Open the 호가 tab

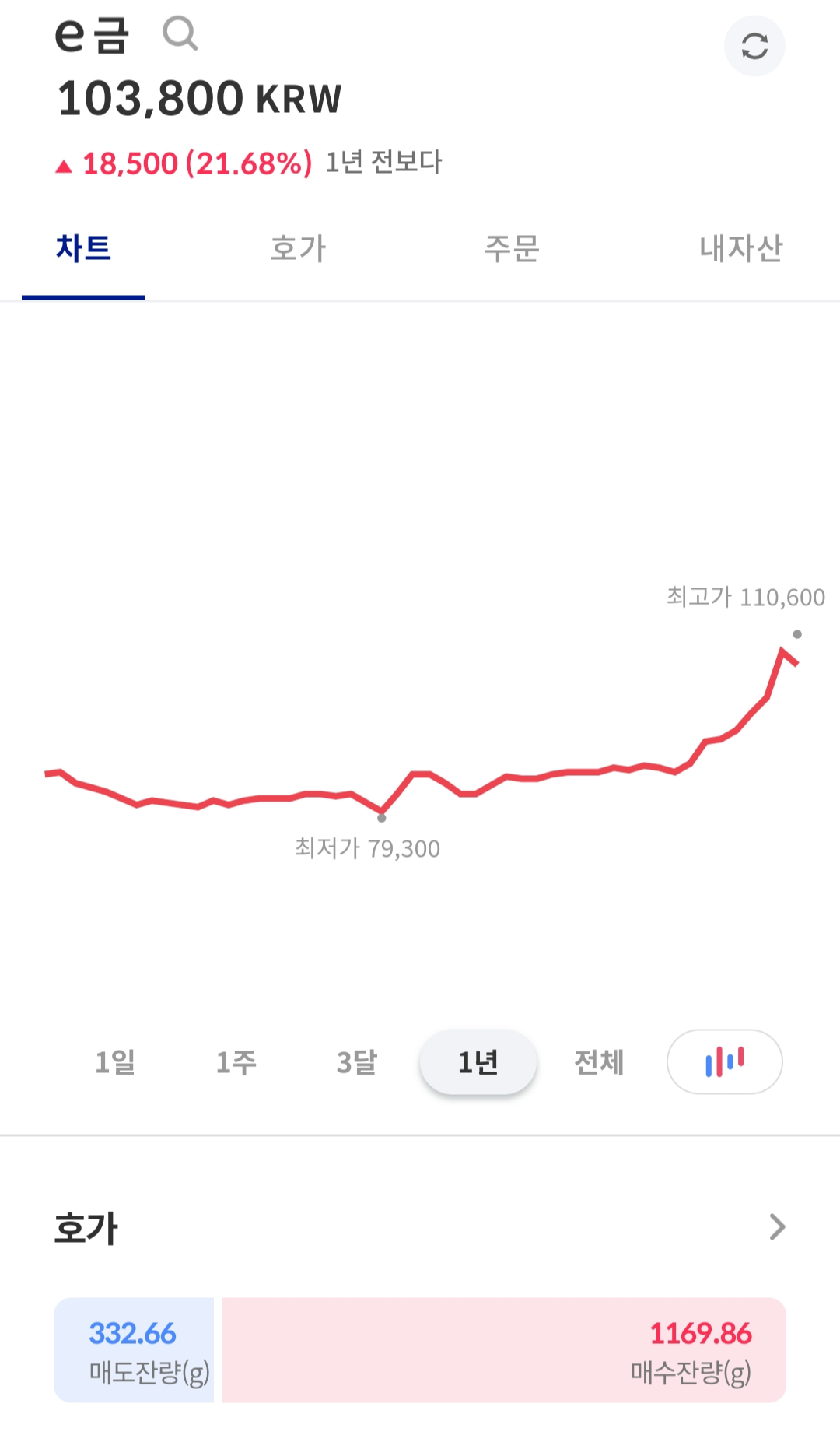coord(296,248)
